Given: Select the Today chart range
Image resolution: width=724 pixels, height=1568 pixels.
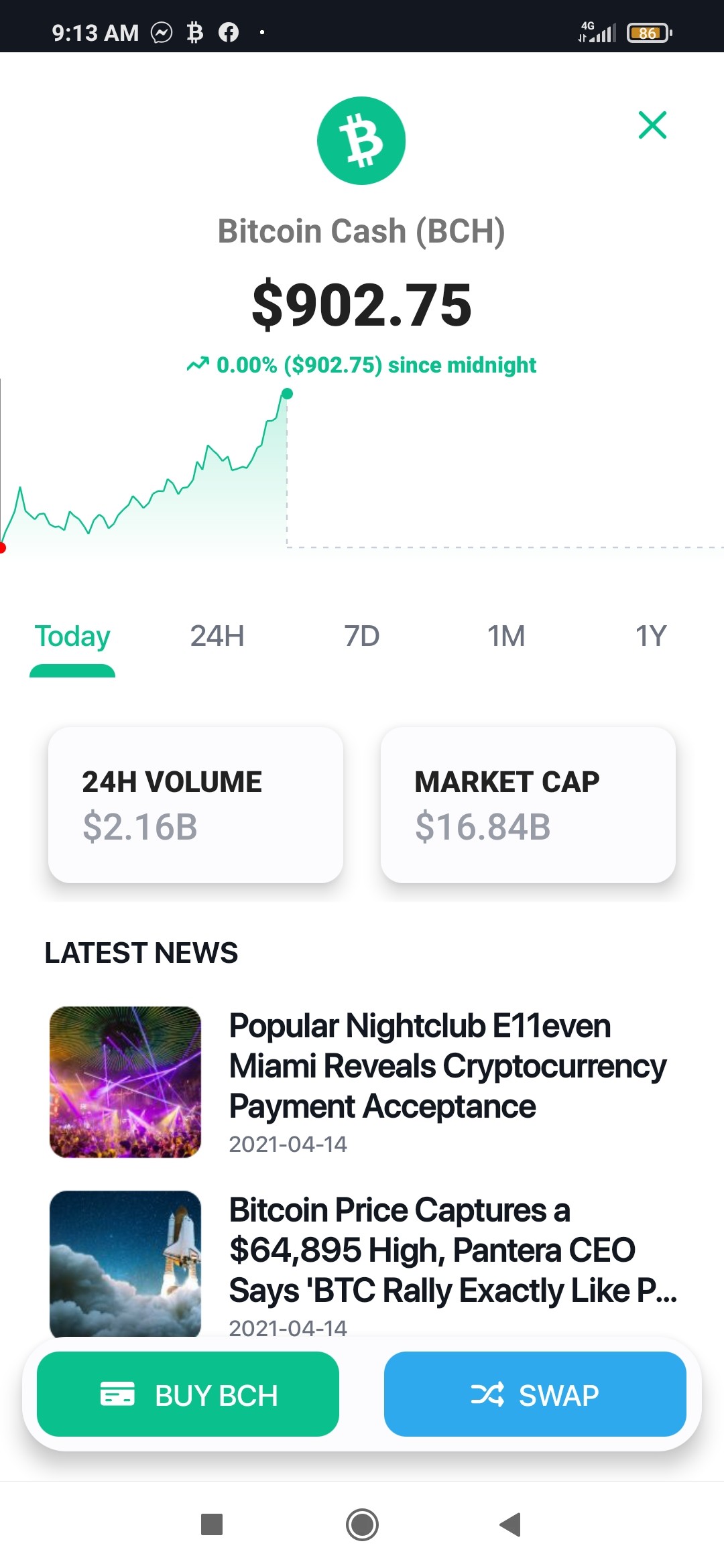Looking at the screenshot, I should (72, 636).
